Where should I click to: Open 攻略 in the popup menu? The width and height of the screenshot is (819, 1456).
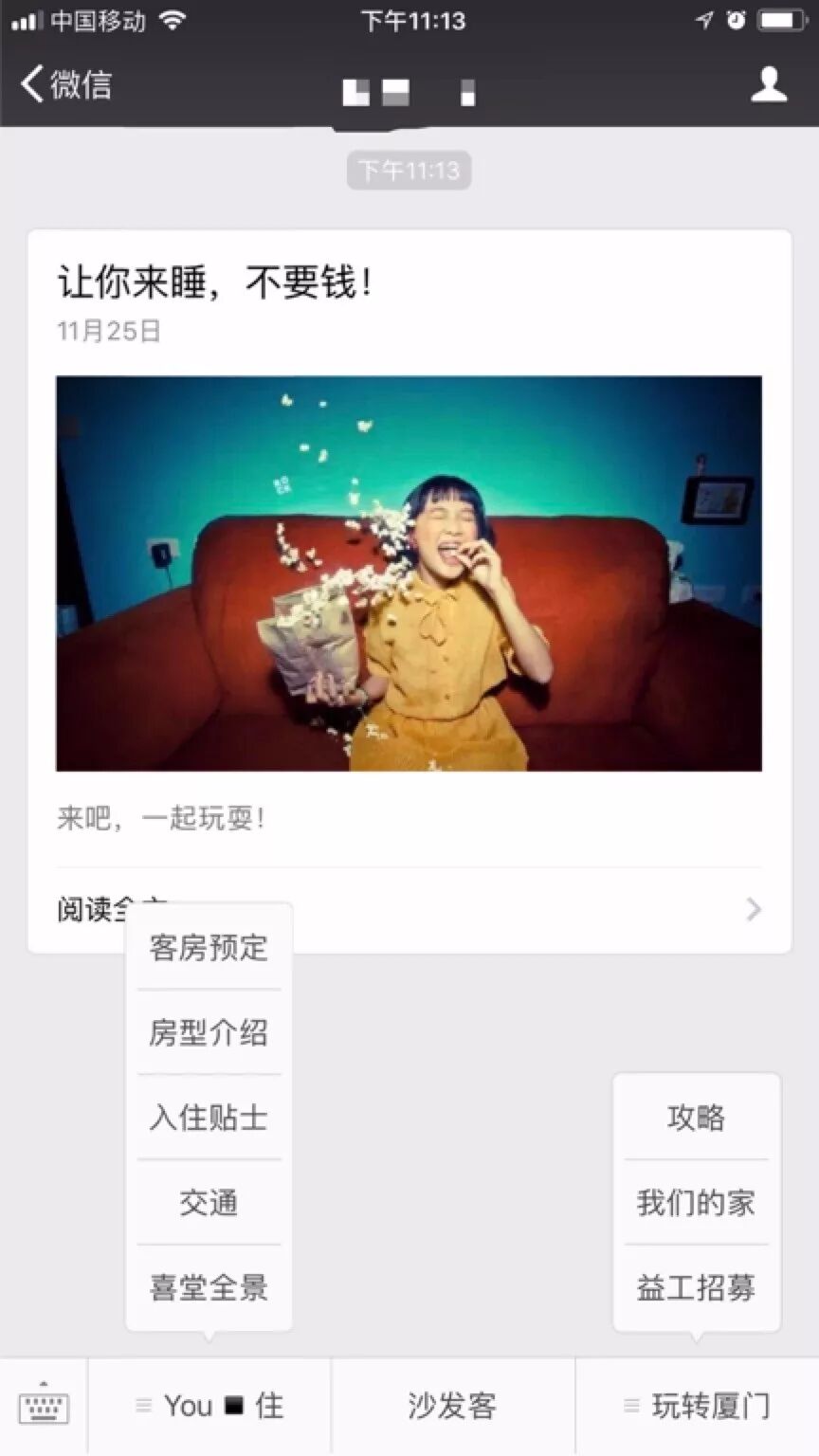(x=696, y=1118)
